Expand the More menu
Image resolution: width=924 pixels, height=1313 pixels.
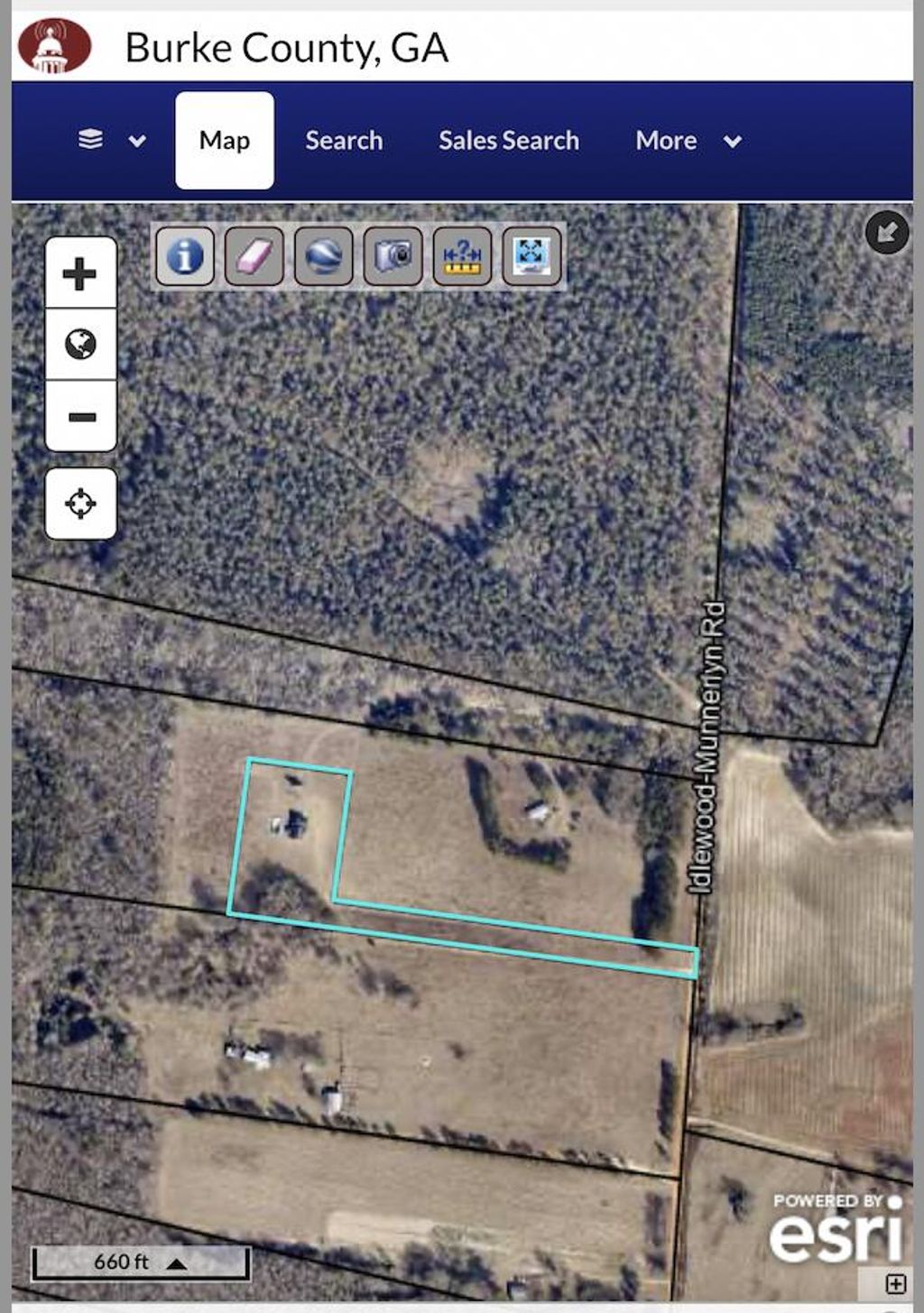pyautogui.click(x=688, y=141)
